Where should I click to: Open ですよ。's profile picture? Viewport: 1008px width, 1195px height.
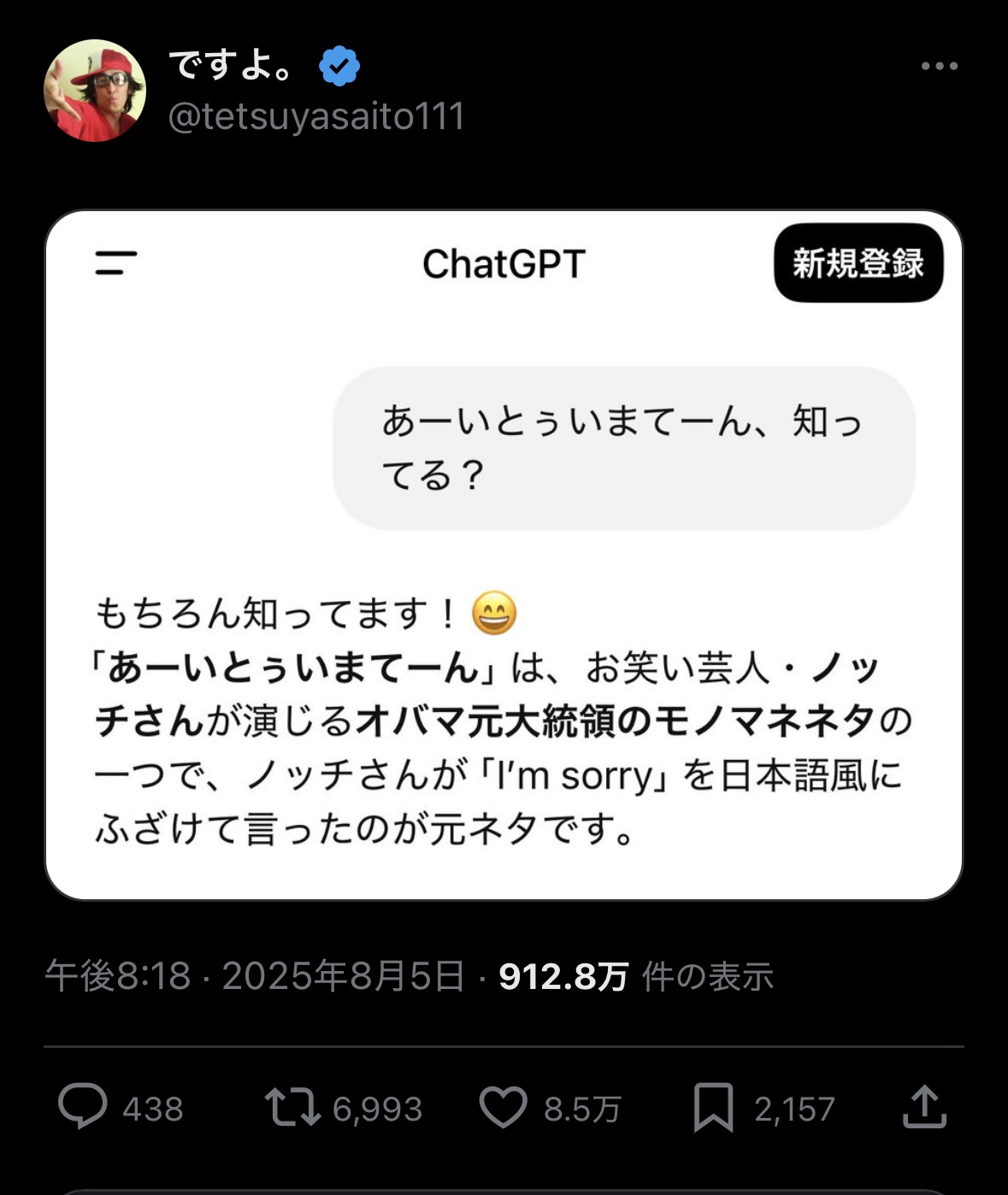[x=95, y=91]
